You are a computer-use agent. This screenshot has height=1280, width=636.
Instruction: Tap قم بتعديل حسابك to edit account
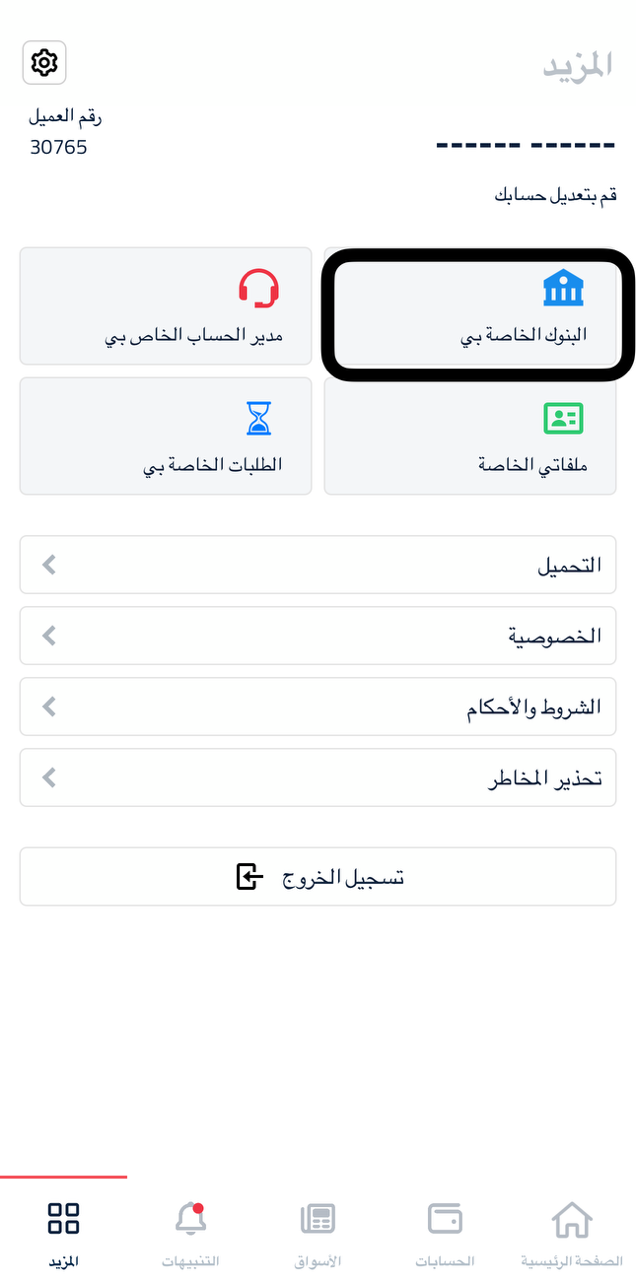(555, 195)
